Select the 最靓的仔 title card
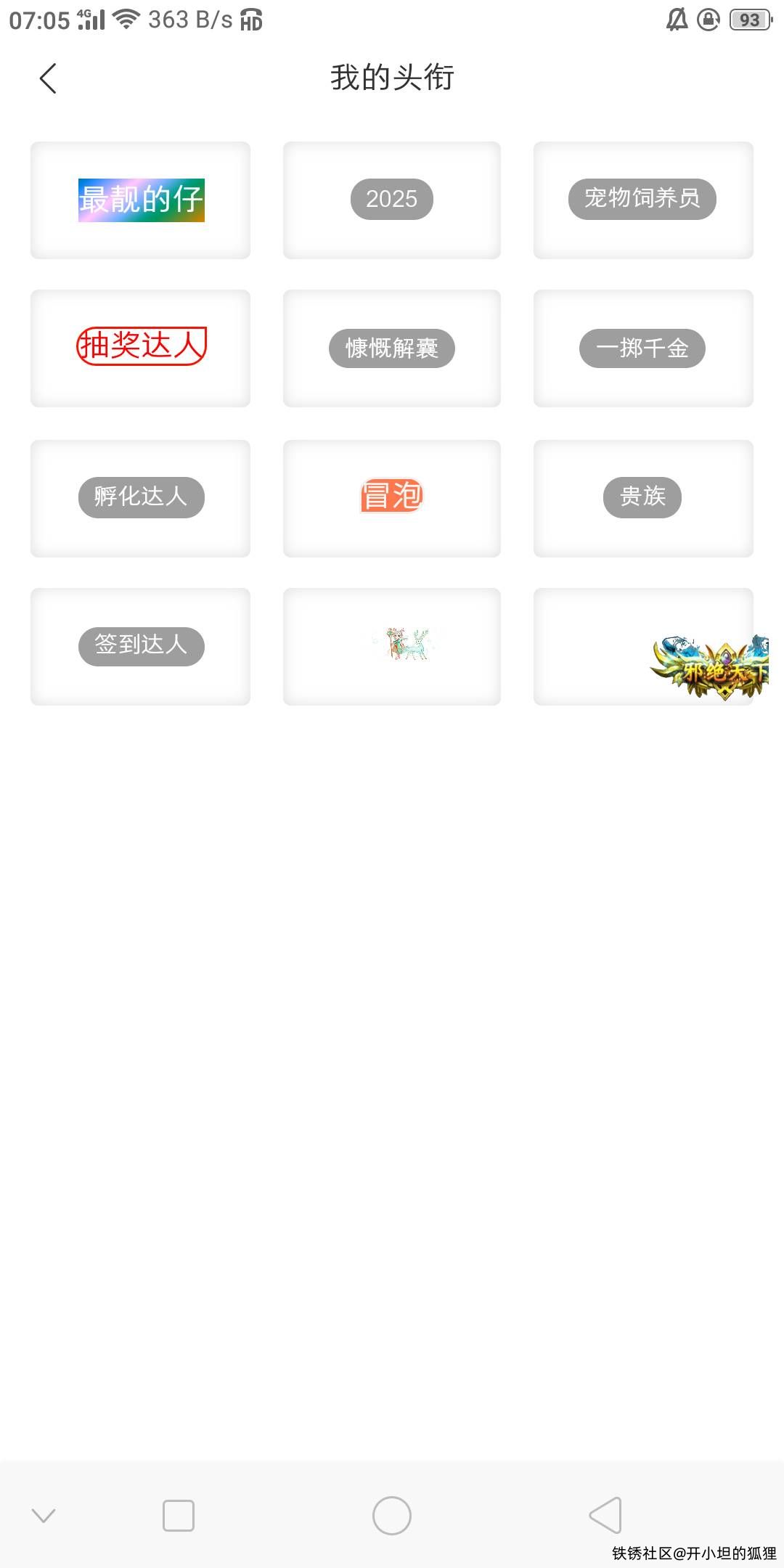Screen dimensions: 784x1568 (x=141, y=200)
